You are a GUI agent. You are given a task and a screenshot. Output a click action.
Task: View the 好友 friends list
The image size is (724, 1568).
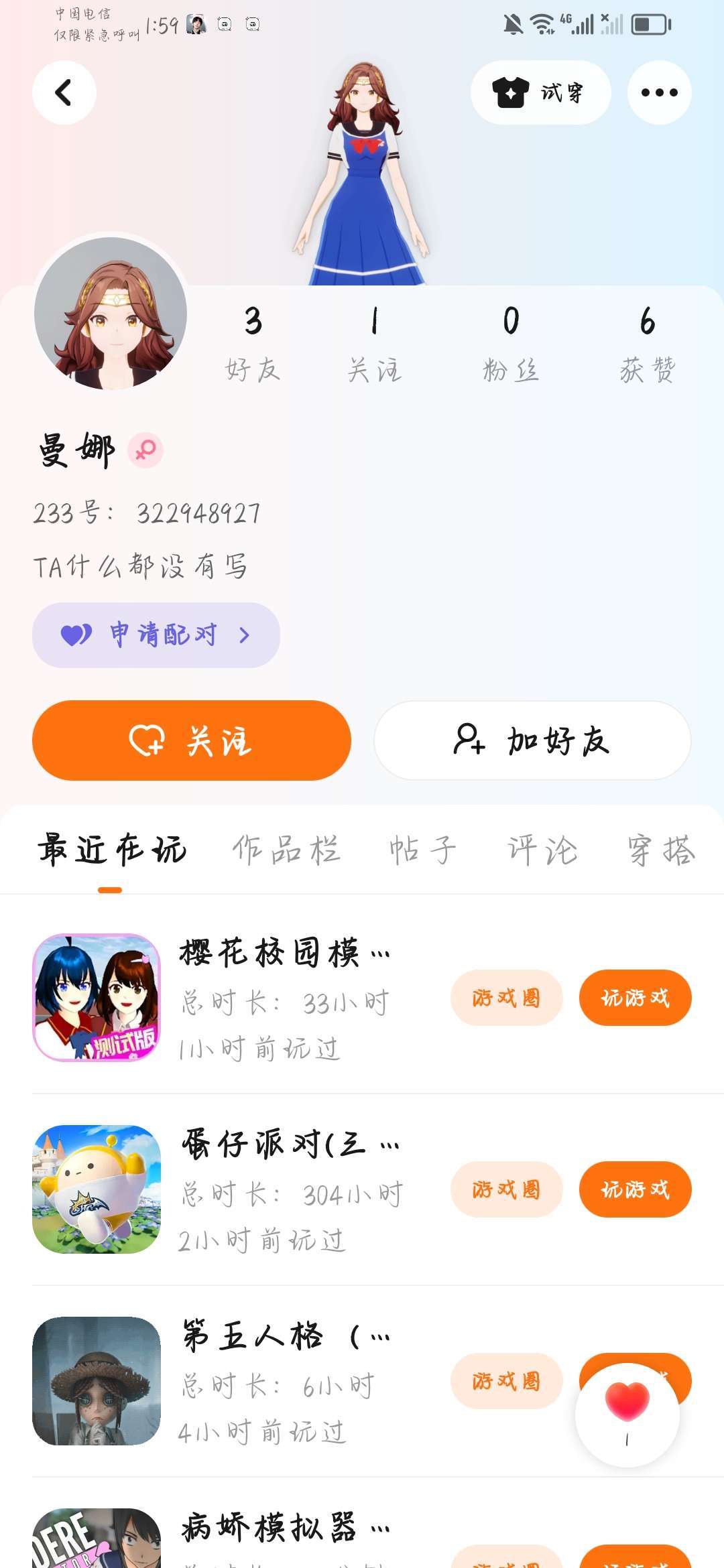(x=253, y=343)
